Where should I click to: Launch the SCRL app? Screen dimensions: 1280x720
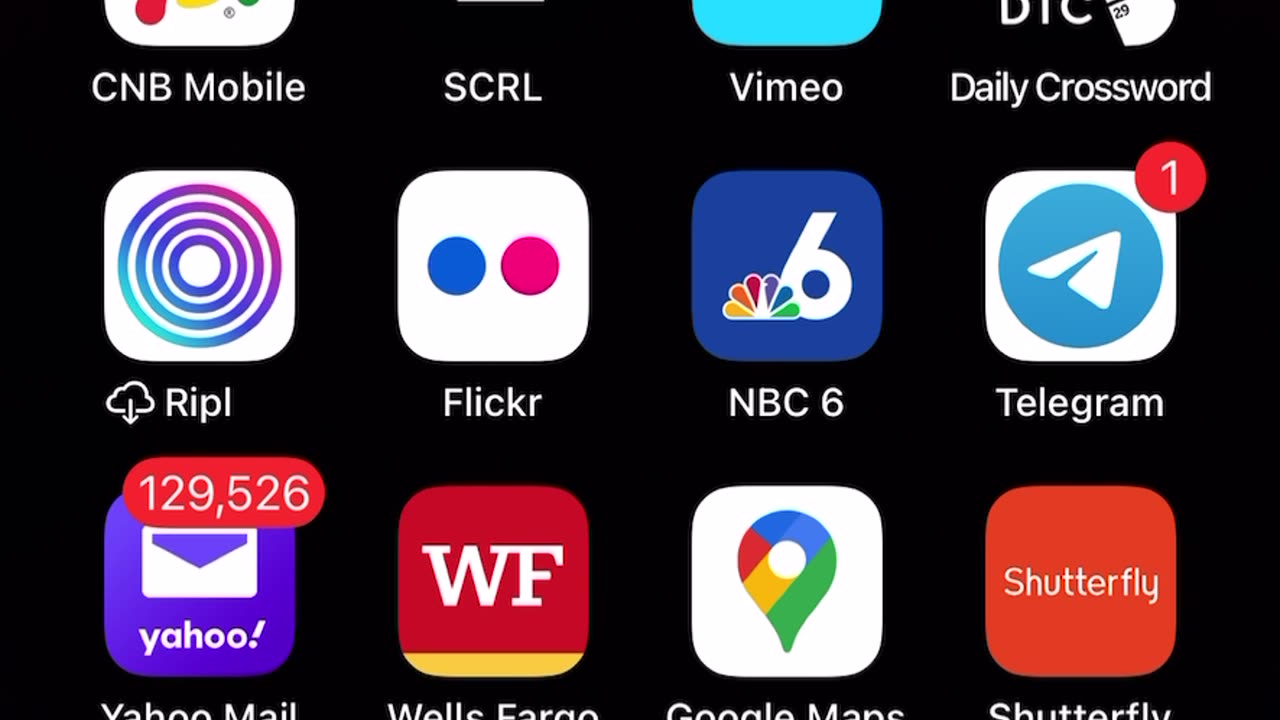493,20
